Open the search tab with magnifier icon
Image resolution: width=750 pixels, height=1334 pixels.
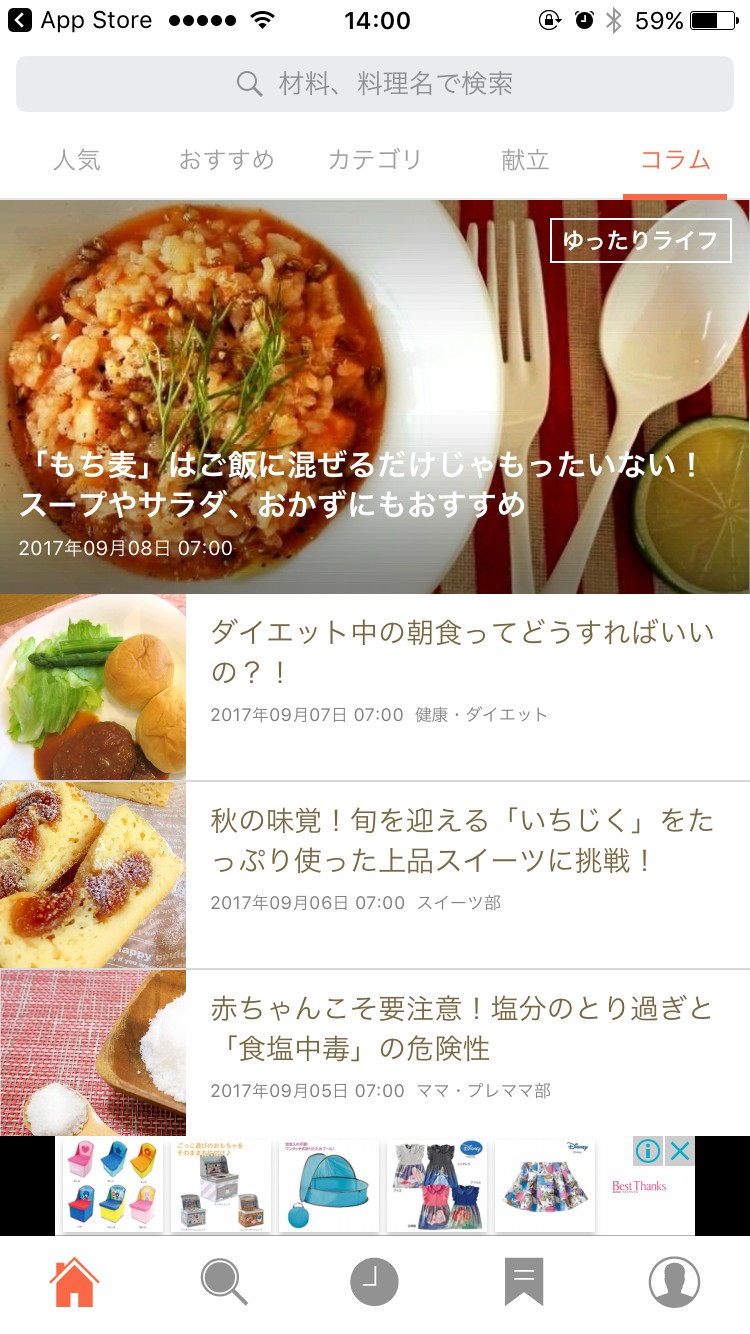[x=224, y=1281]
